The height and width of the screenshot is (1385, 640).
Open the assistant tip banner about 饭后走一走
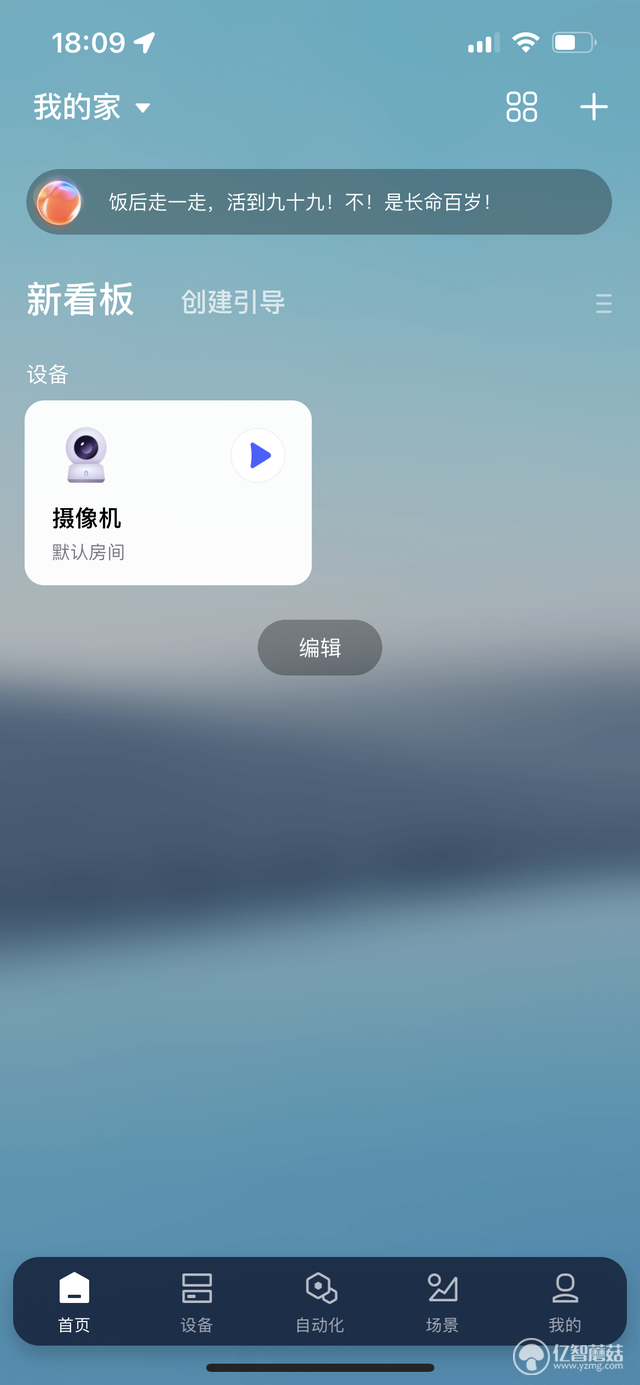(x=319, y=202)
